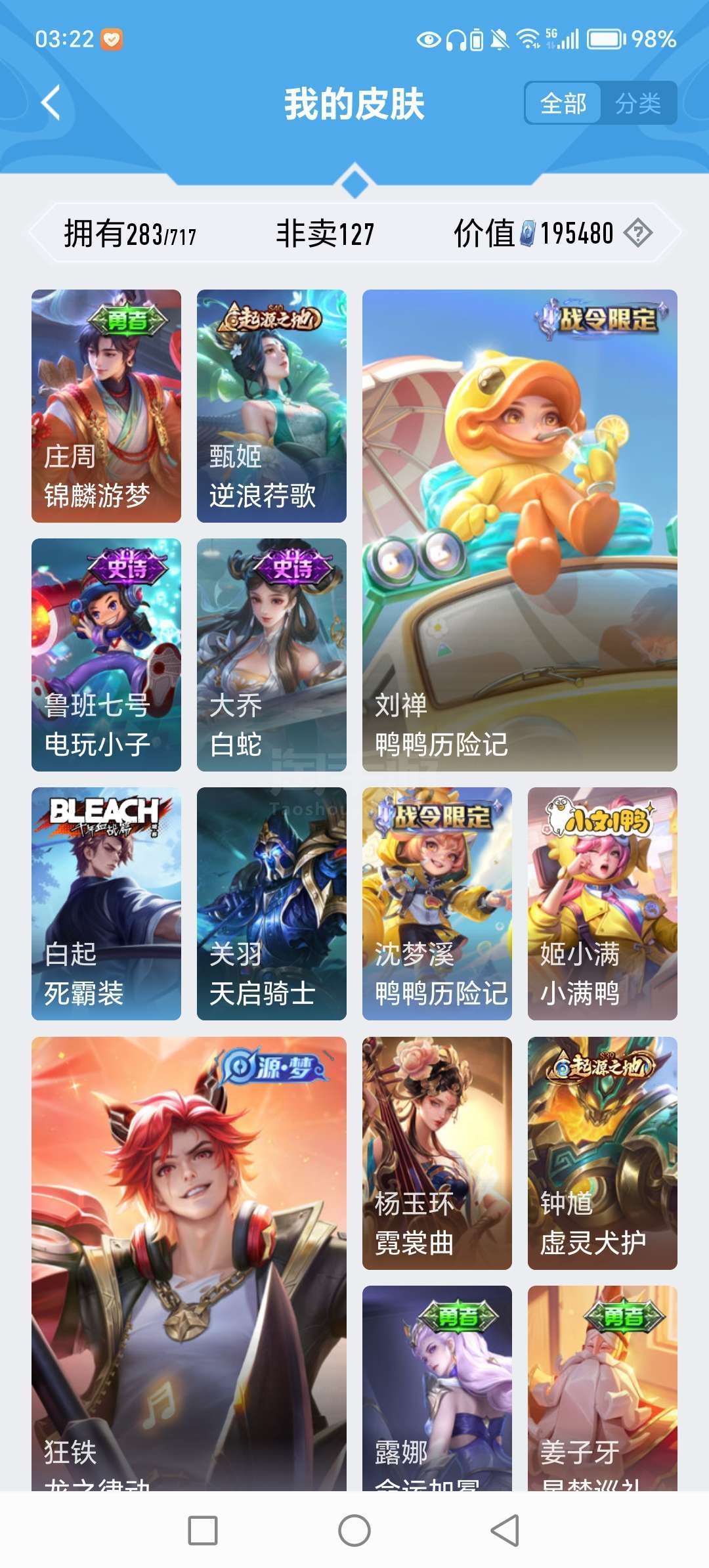Viewport: 709px width, 1568px height.
Task: Open the large 刘禅 鸭鸭历险记 skin card
Action: tap(520, 531)
